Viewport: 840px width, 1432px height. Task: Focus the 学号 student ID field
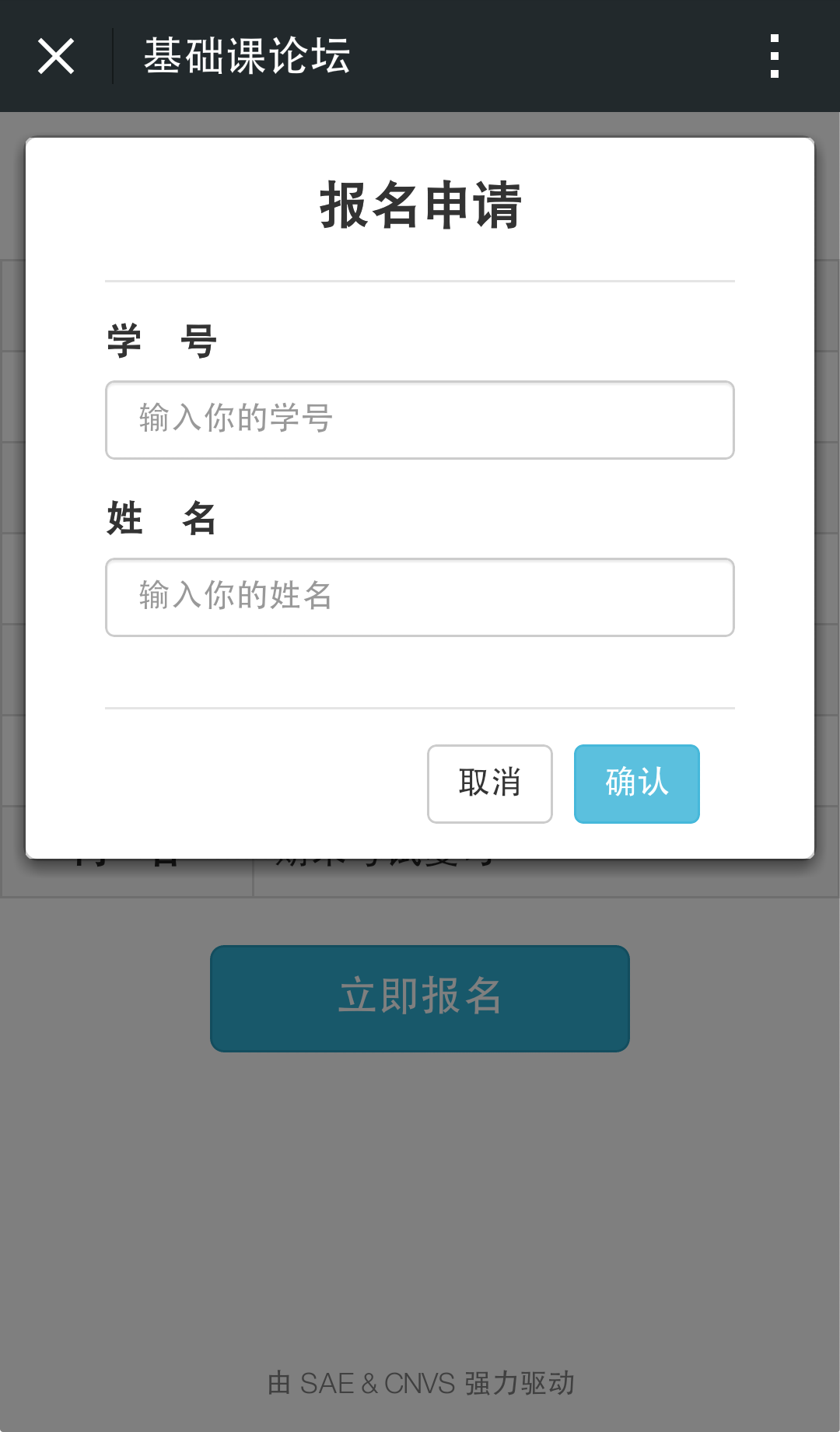[420, 420]
